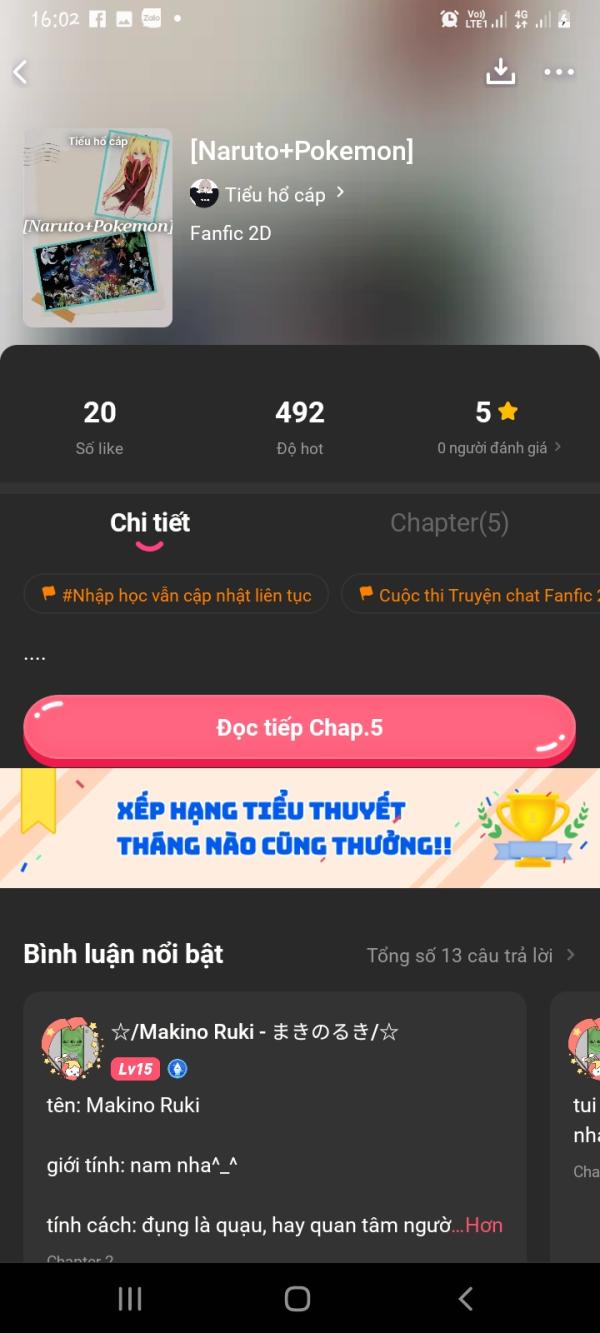Viewport: 600px width, 1333px height.
Task: Tap the system home button
Action: pyautogui.click(x=297, y=1298)
